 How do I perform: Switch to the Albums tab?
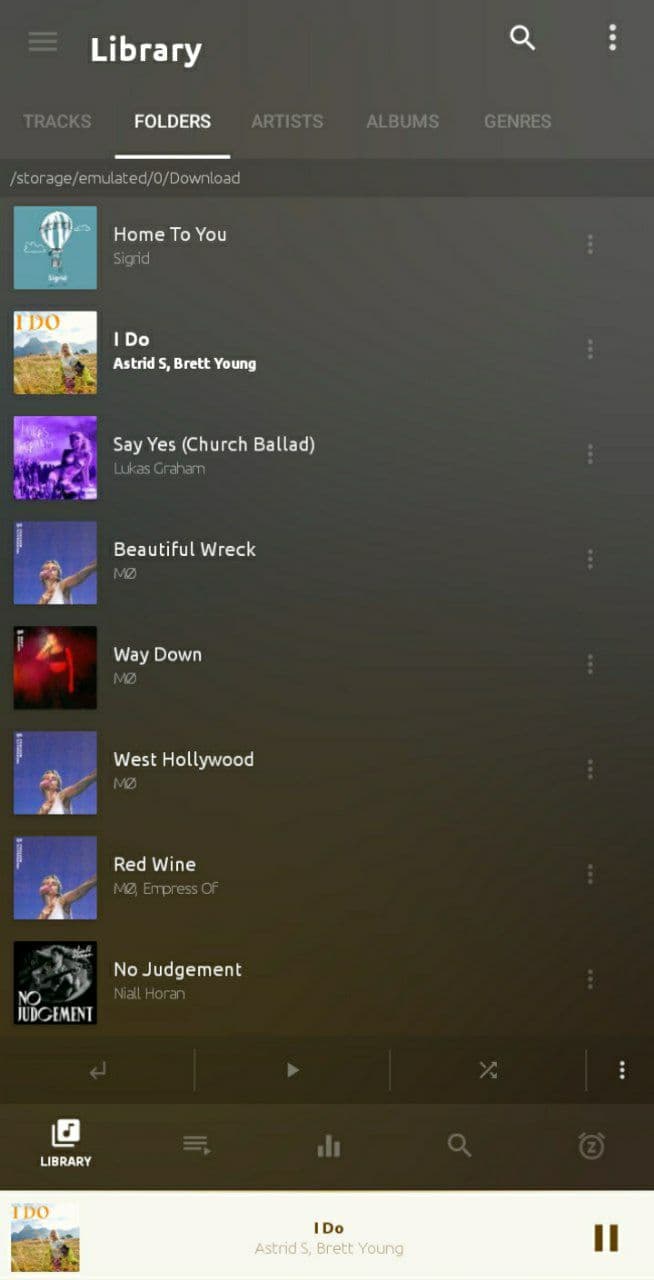[402, 121]
